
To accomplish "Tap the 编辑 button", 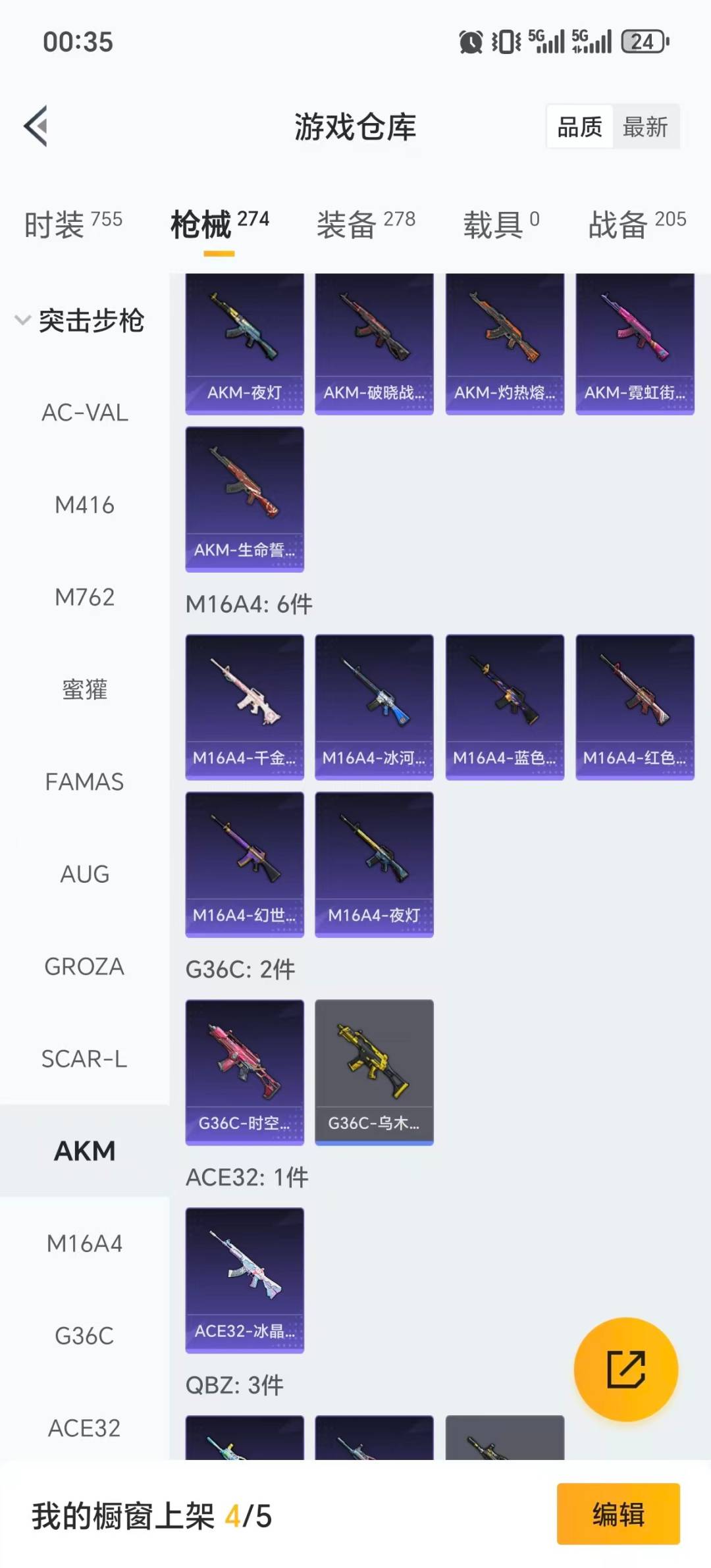I will pyautogui.click(x=618, y=1514).
